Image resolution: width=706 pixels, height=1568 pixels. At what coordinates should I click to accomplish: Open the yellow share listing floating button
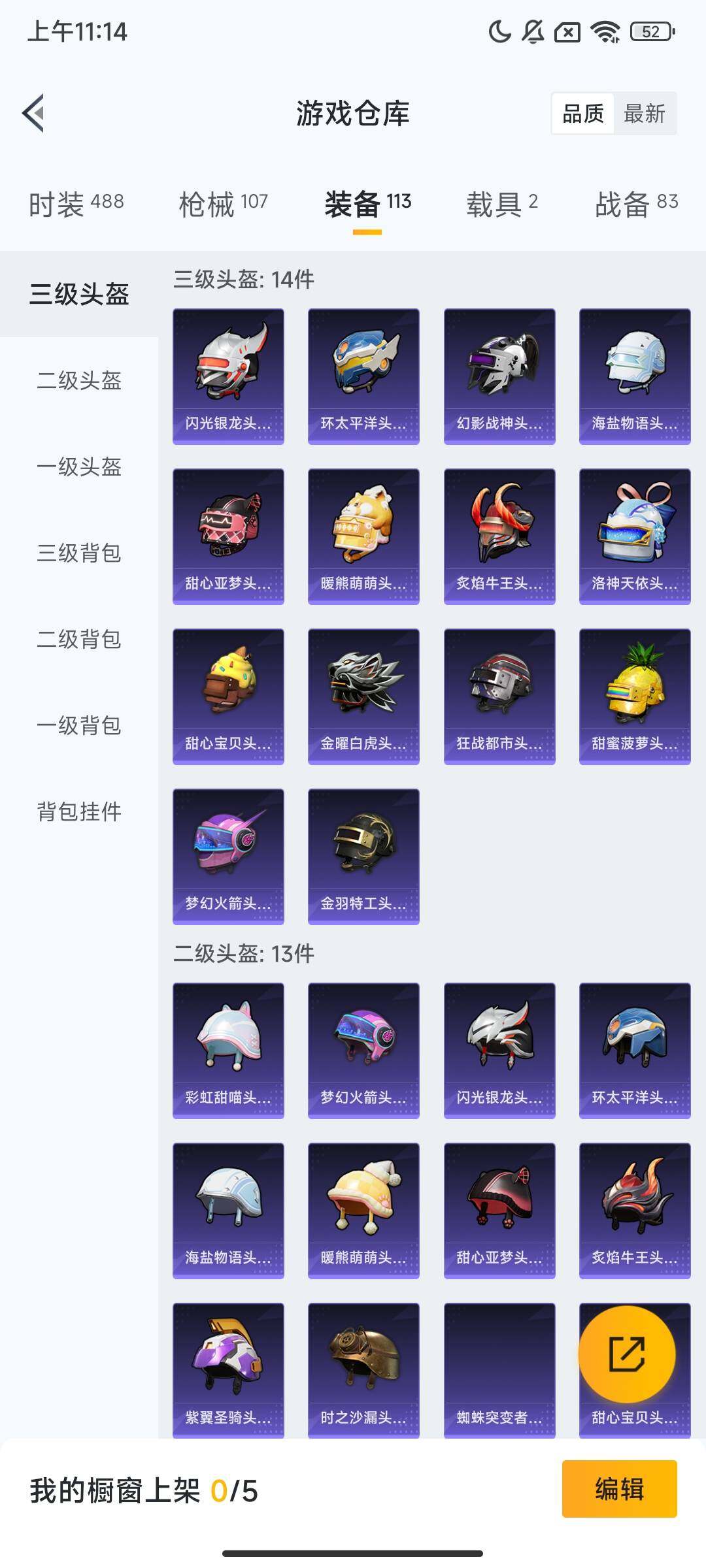(626, 1354)
